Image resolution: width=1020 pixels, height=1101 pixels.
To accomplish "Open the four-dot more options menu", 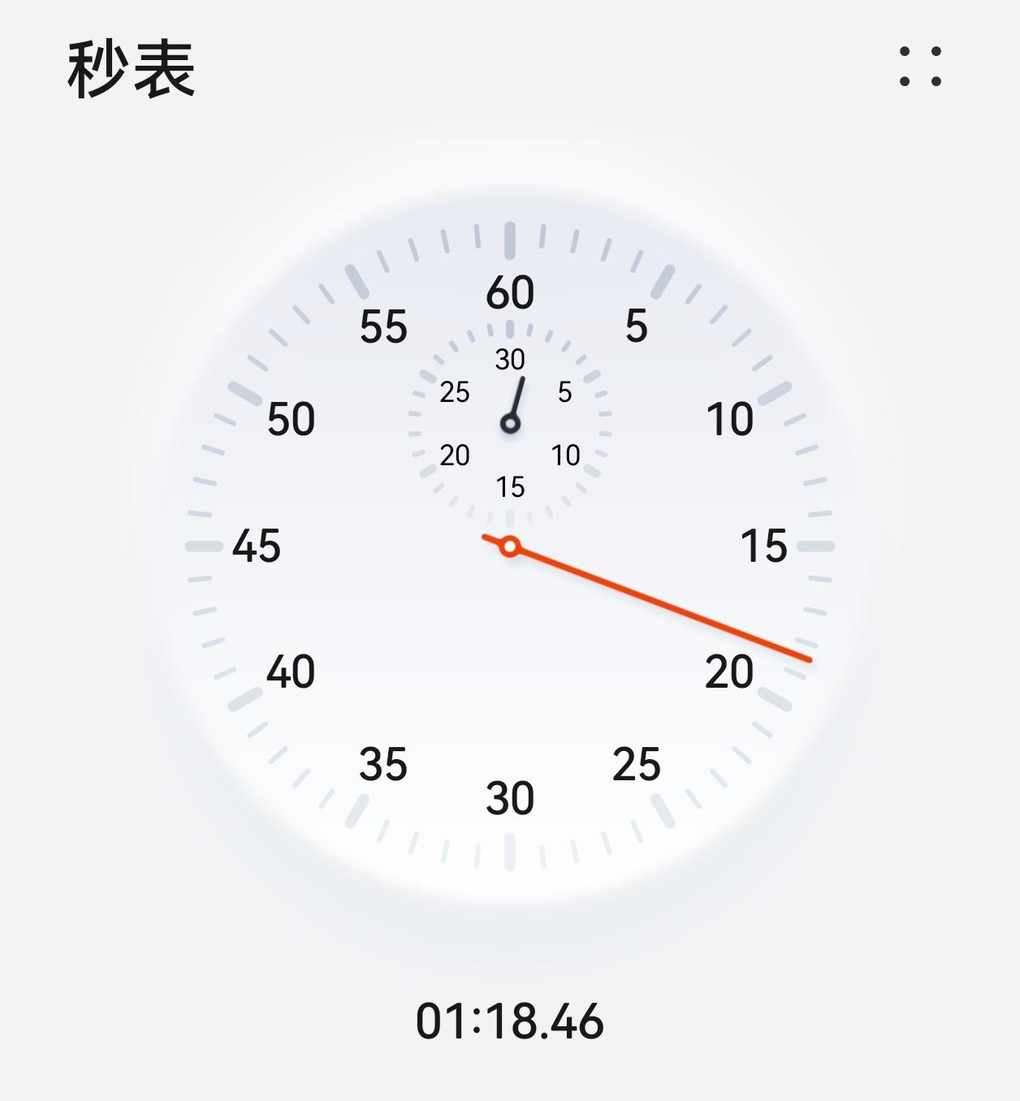I will click(x=920, y=66).
